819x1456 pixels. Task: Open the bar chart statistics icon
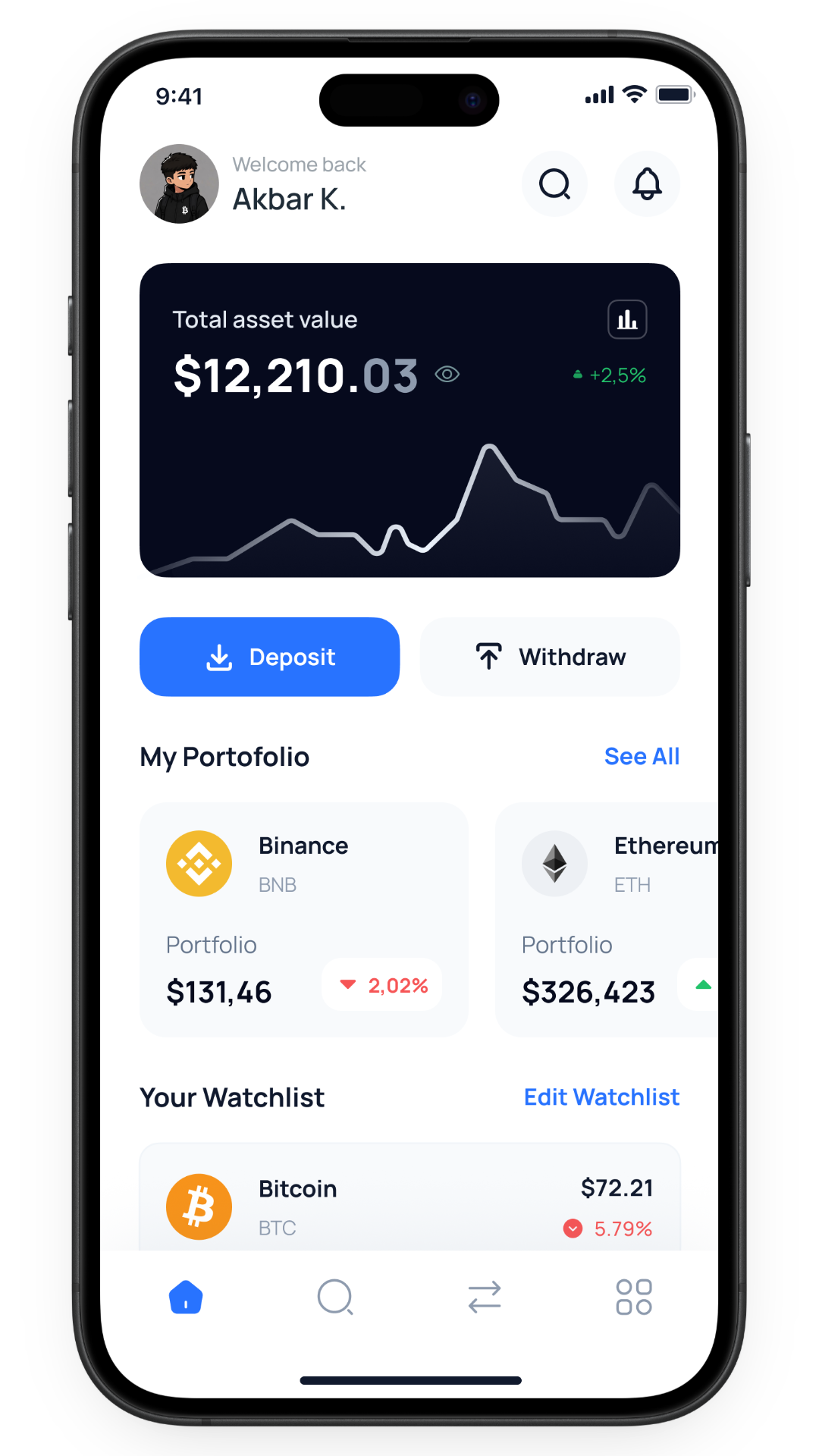(627, 319)
